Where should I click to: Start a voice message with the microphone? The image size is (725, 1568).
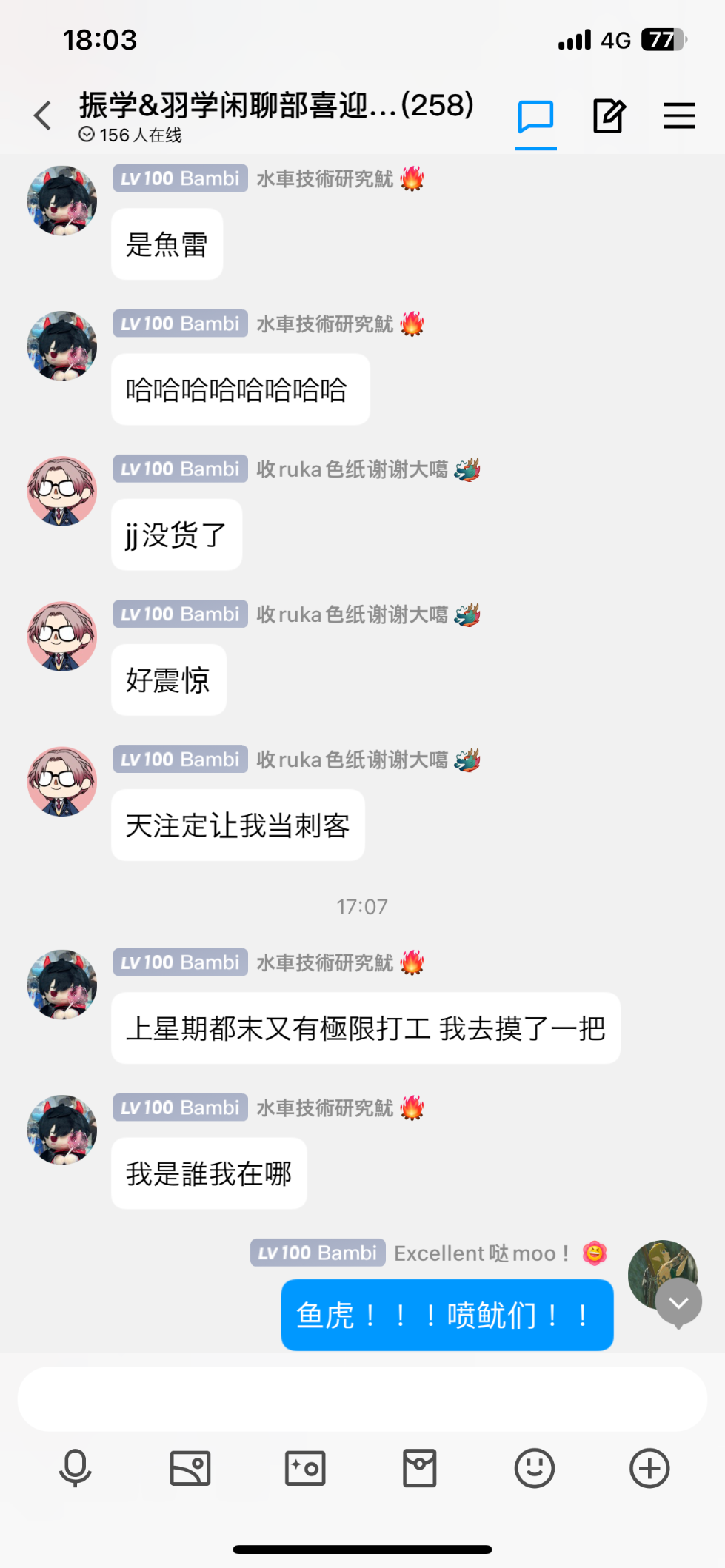tap(76, 1468)
